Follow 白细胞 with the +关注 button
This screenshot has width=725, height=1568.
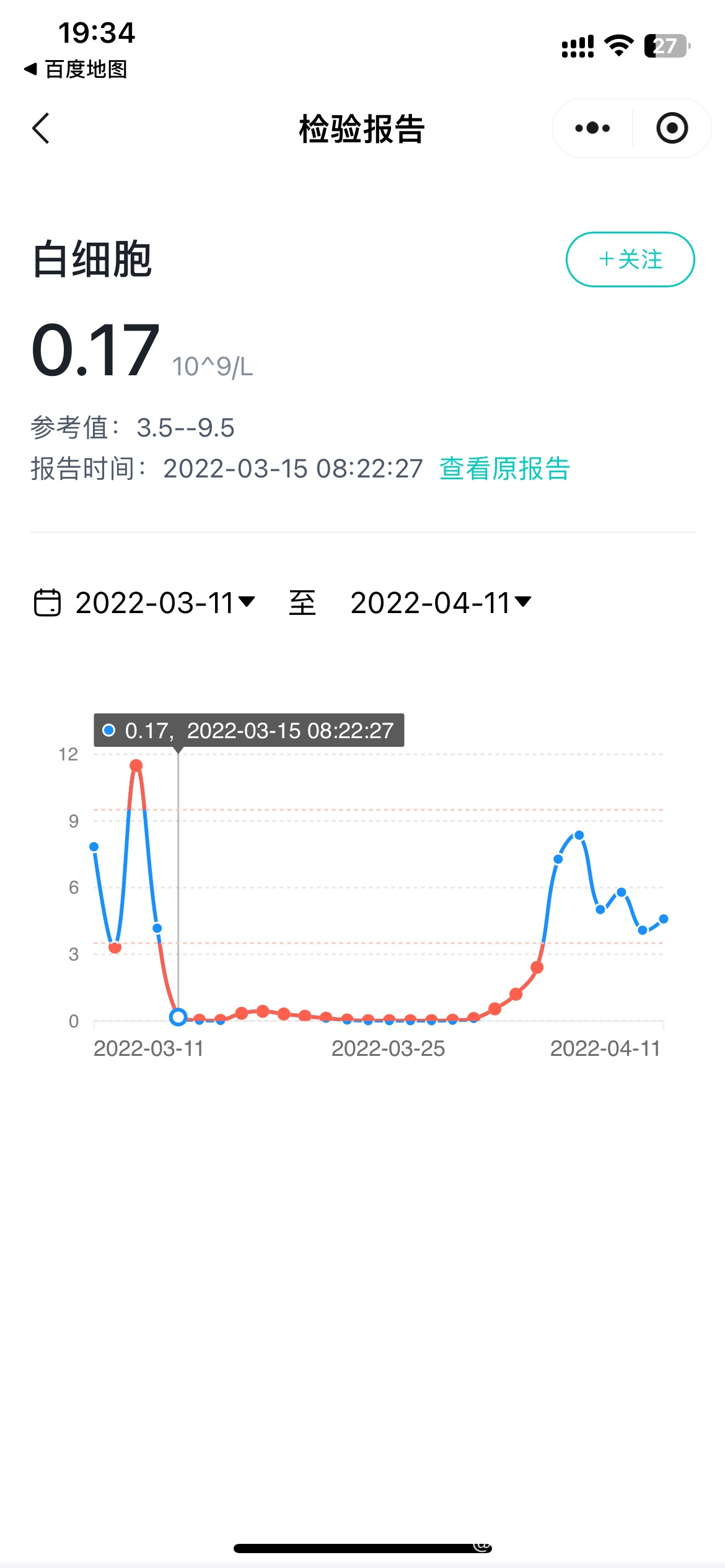630,259
